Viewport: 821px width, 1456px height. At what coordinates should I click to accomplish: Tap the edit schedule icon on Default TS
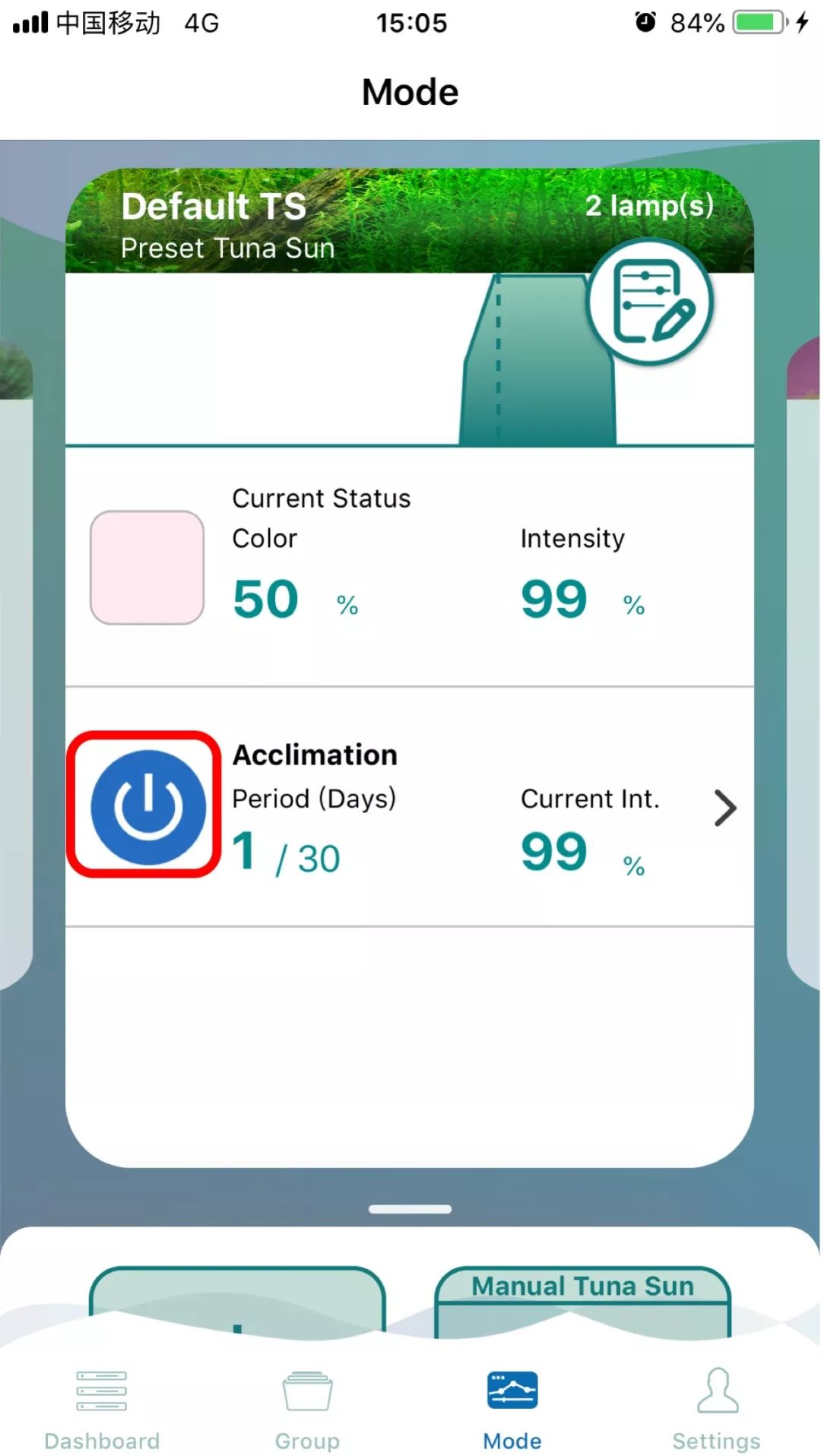pos(650,302)
